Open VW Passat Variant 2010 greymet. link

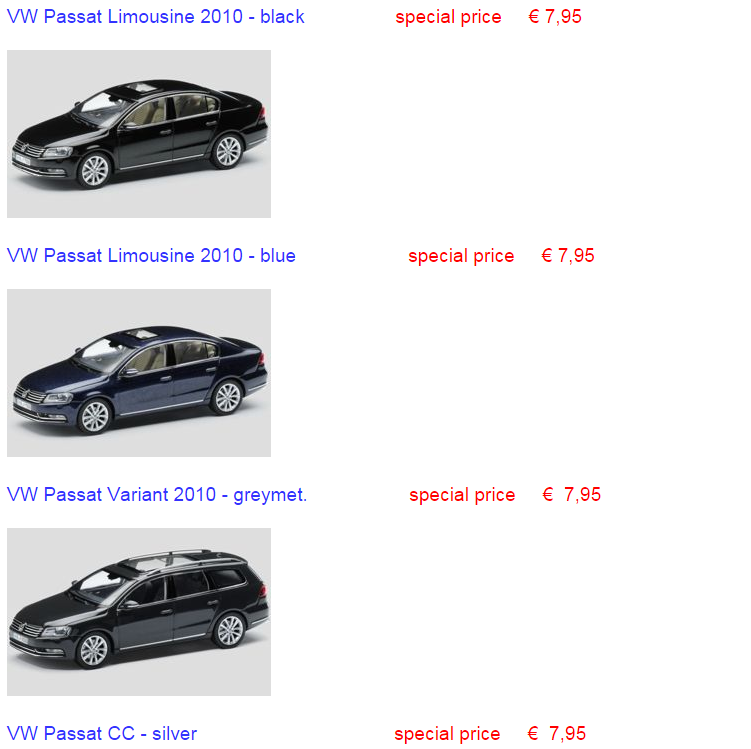(x=156, y=495)
